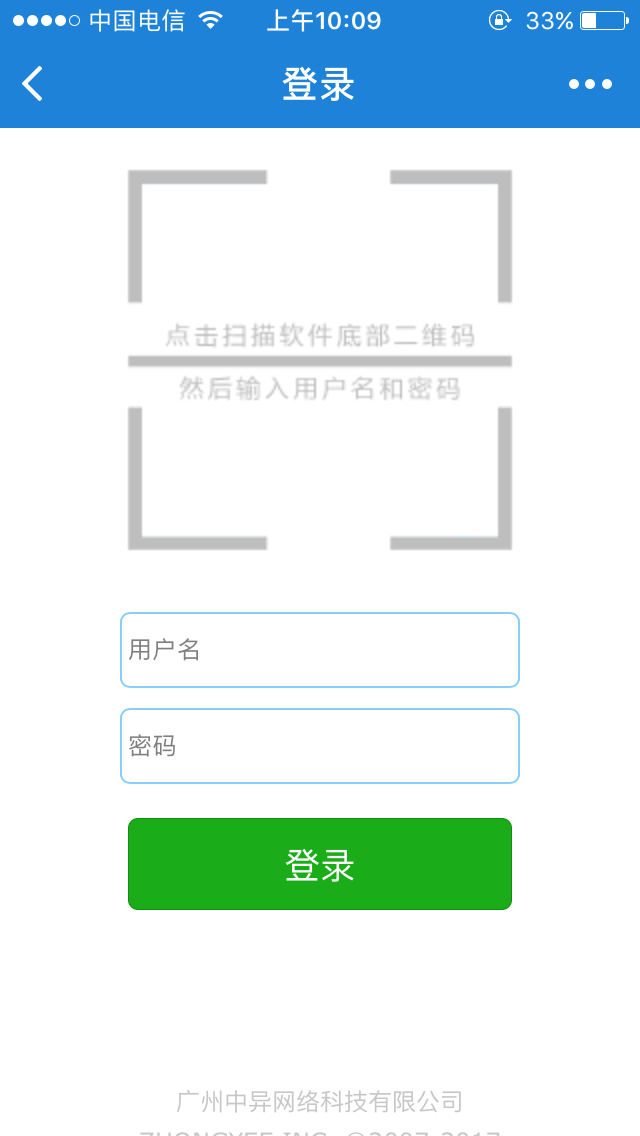This screenshot has height=1136, width=640.
Task: Tap the QR scan frame to scan code
Action: [x=320, y=360]
